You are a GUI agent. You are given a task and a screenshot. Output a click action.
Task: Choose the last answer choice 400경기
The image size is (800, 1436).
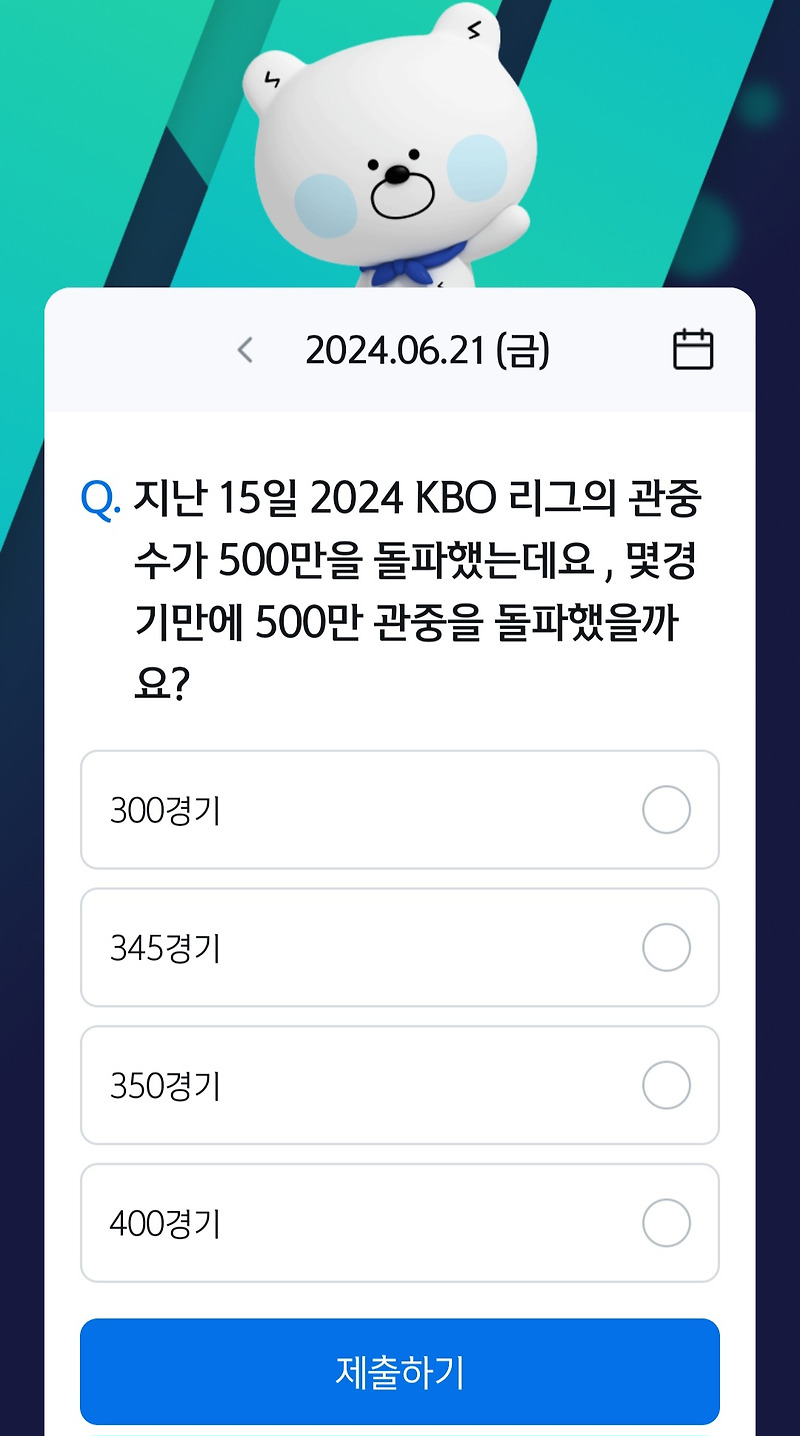(x=400, y=1223)
